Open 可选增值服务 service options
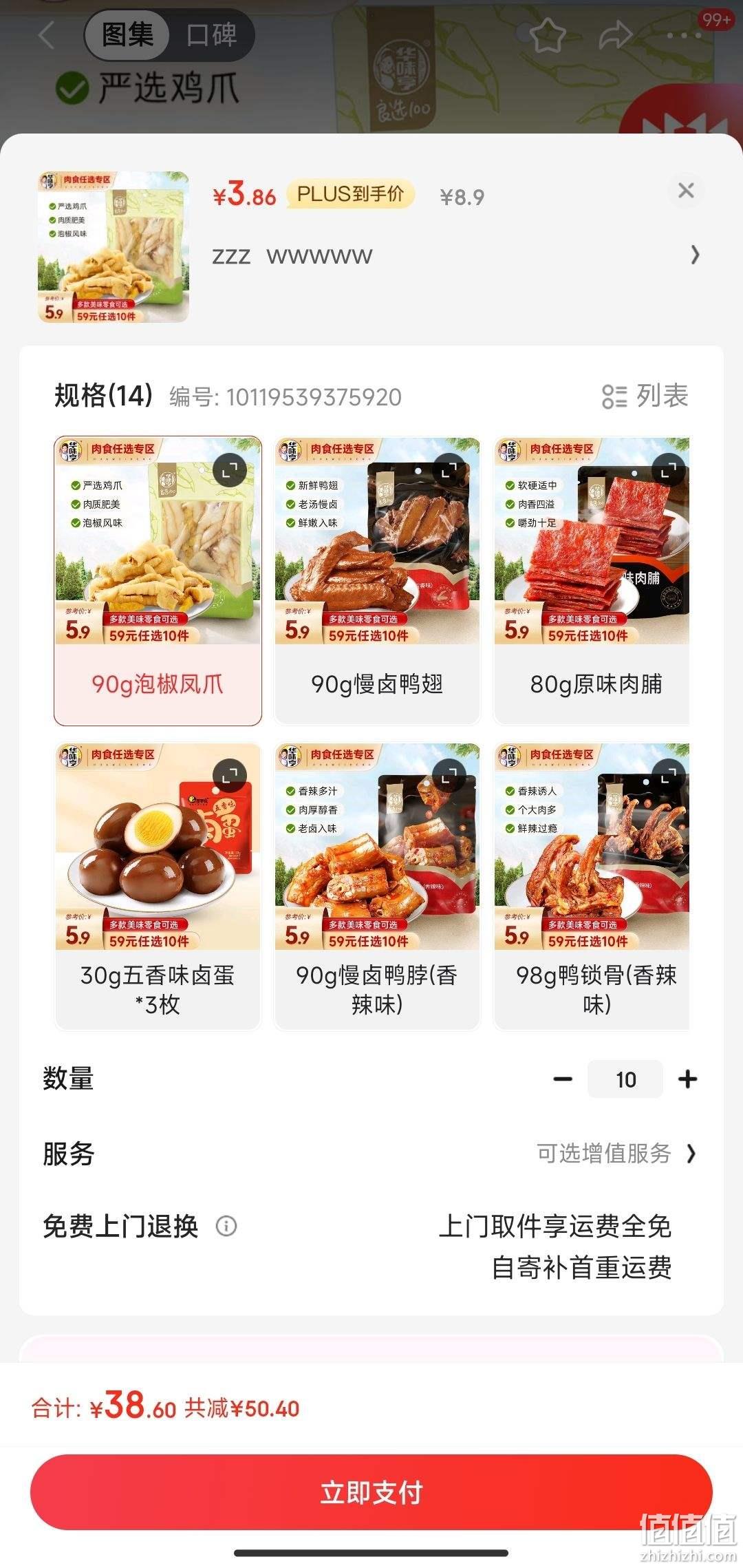 click(616, 1153)
